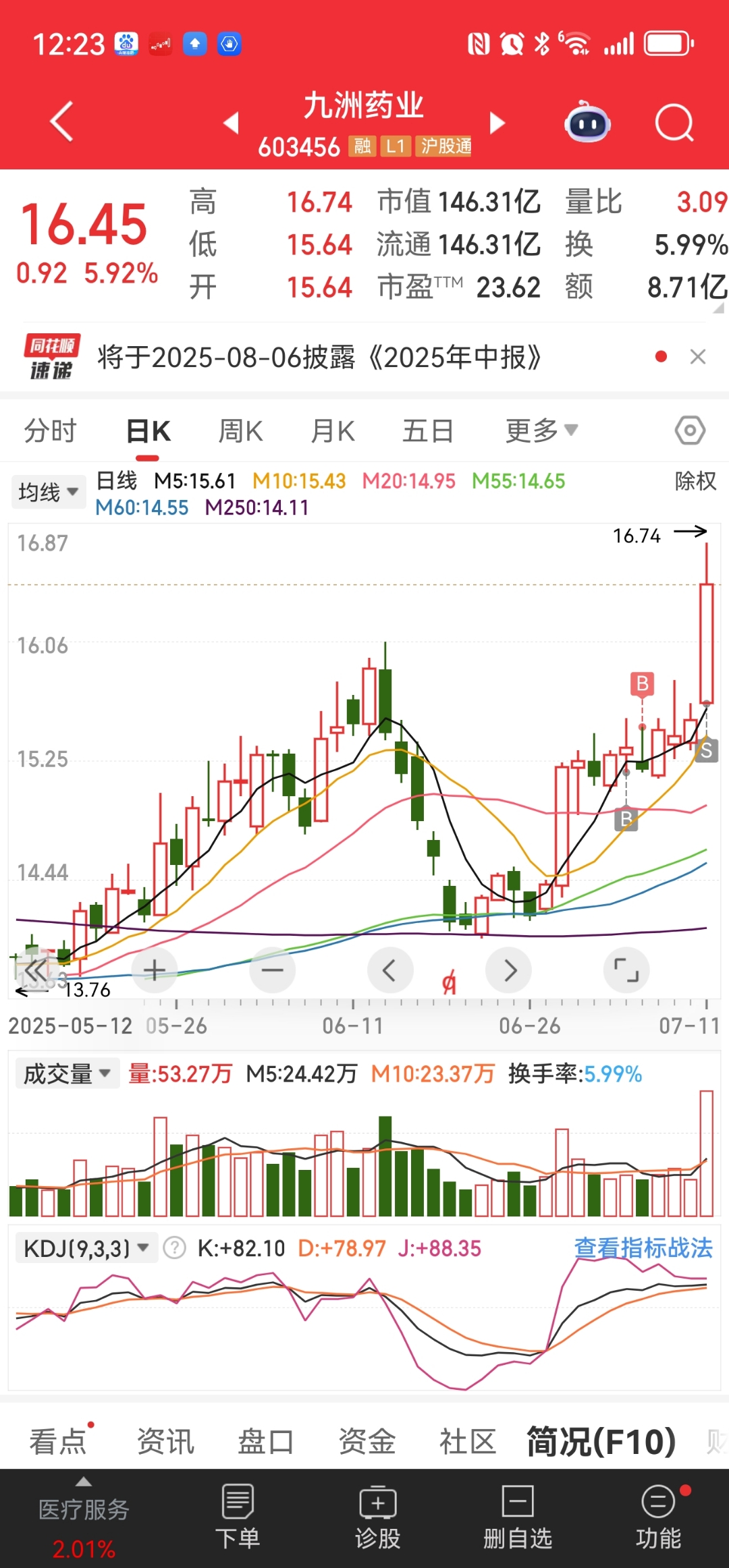Expand the chart to fullscreen

[x=626, y=970]
